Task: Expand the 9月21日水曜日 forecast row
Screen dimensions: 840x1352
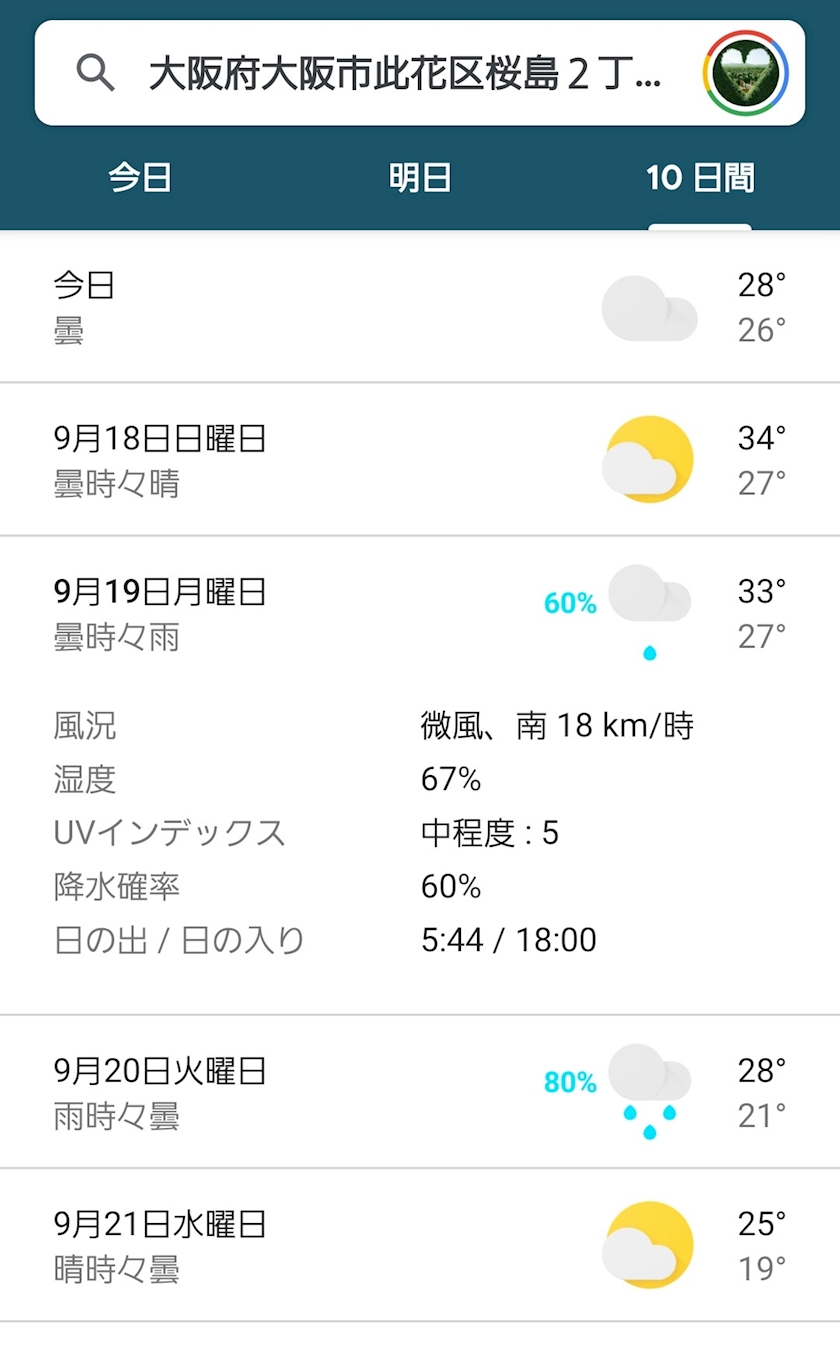Action: point(420,1245)
